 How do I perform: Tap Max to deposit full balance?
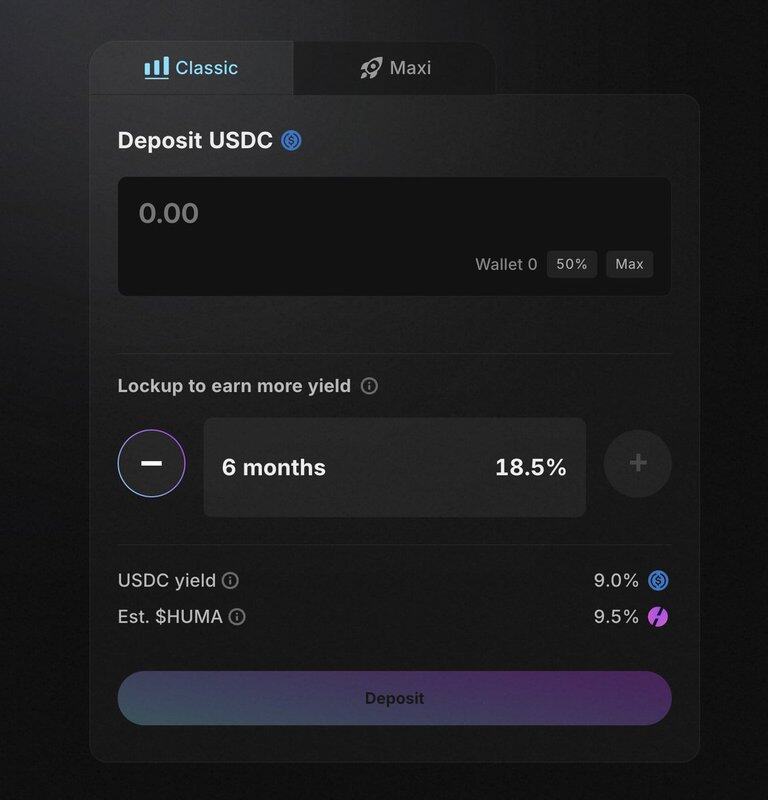point(629,264)
